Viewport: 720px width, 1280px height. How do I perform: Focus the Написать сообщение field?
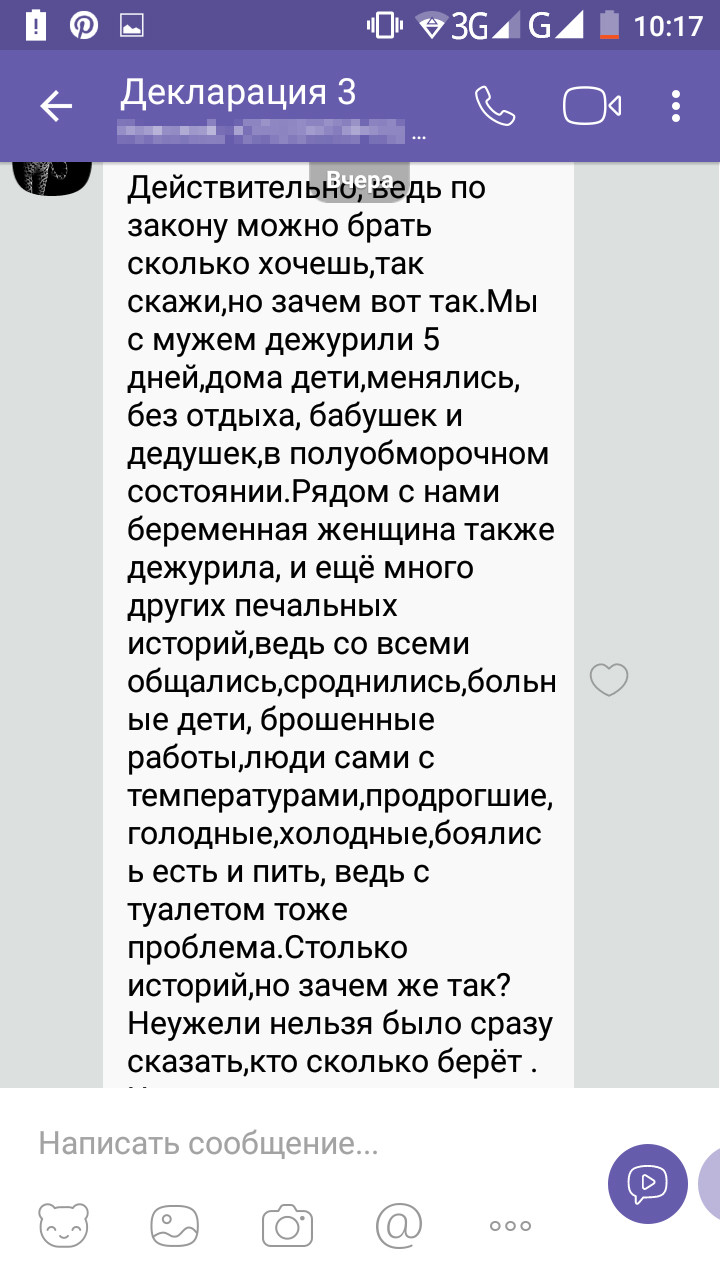coord(300,1143)
